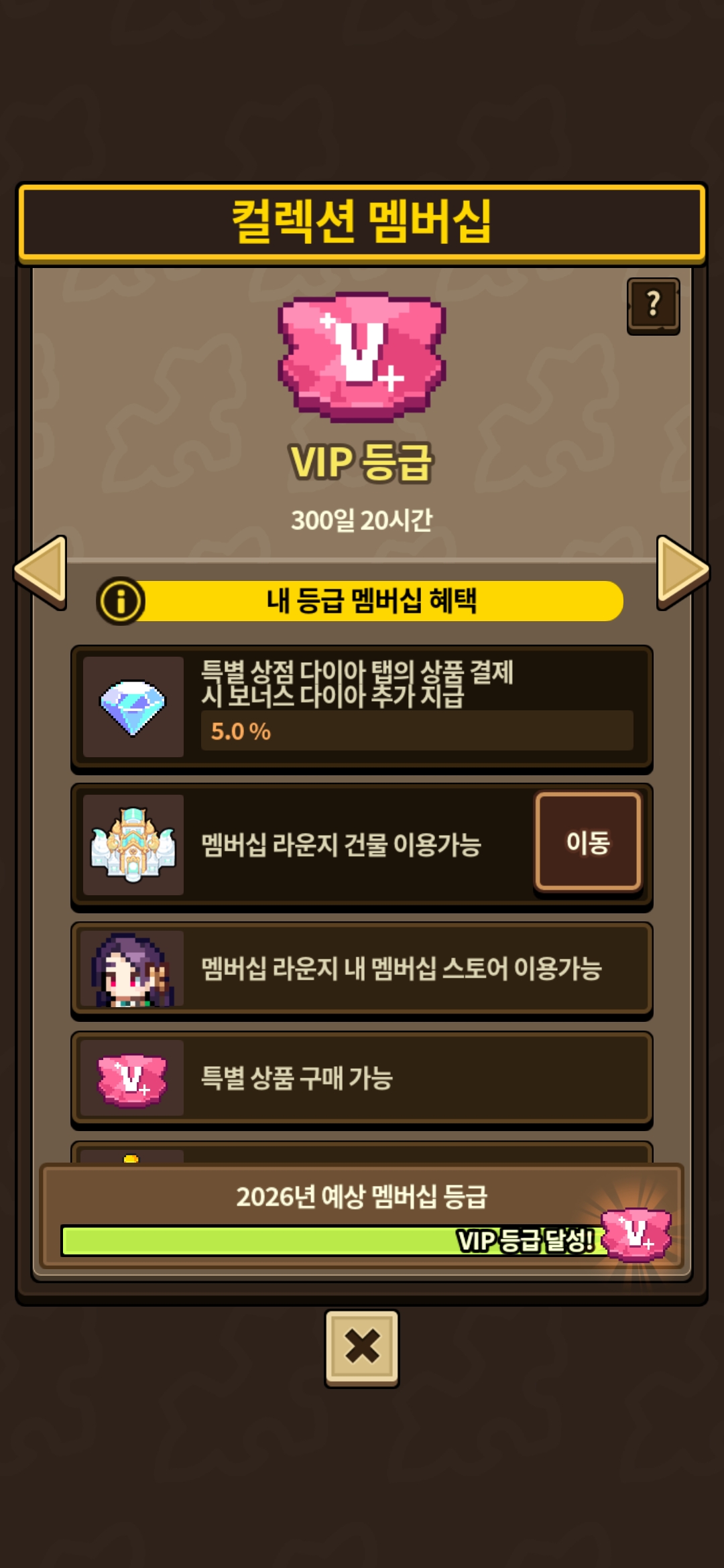
Task: Close the 컬렉션 멤버십 popup with X
Action: [x=362, y=1348]
